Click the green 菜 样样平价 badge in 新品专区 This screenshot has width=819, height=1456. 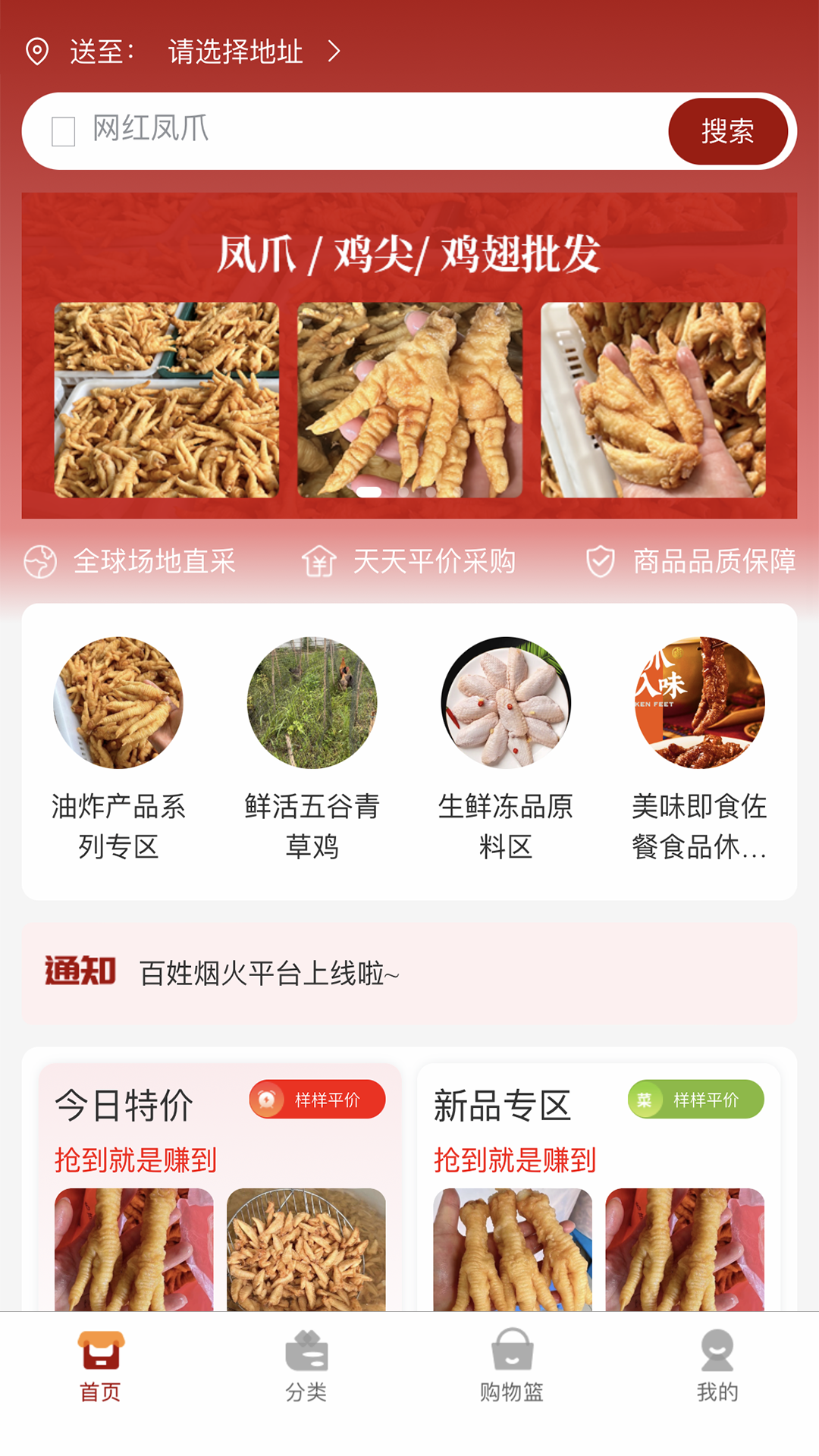[x=695, y=1099]
